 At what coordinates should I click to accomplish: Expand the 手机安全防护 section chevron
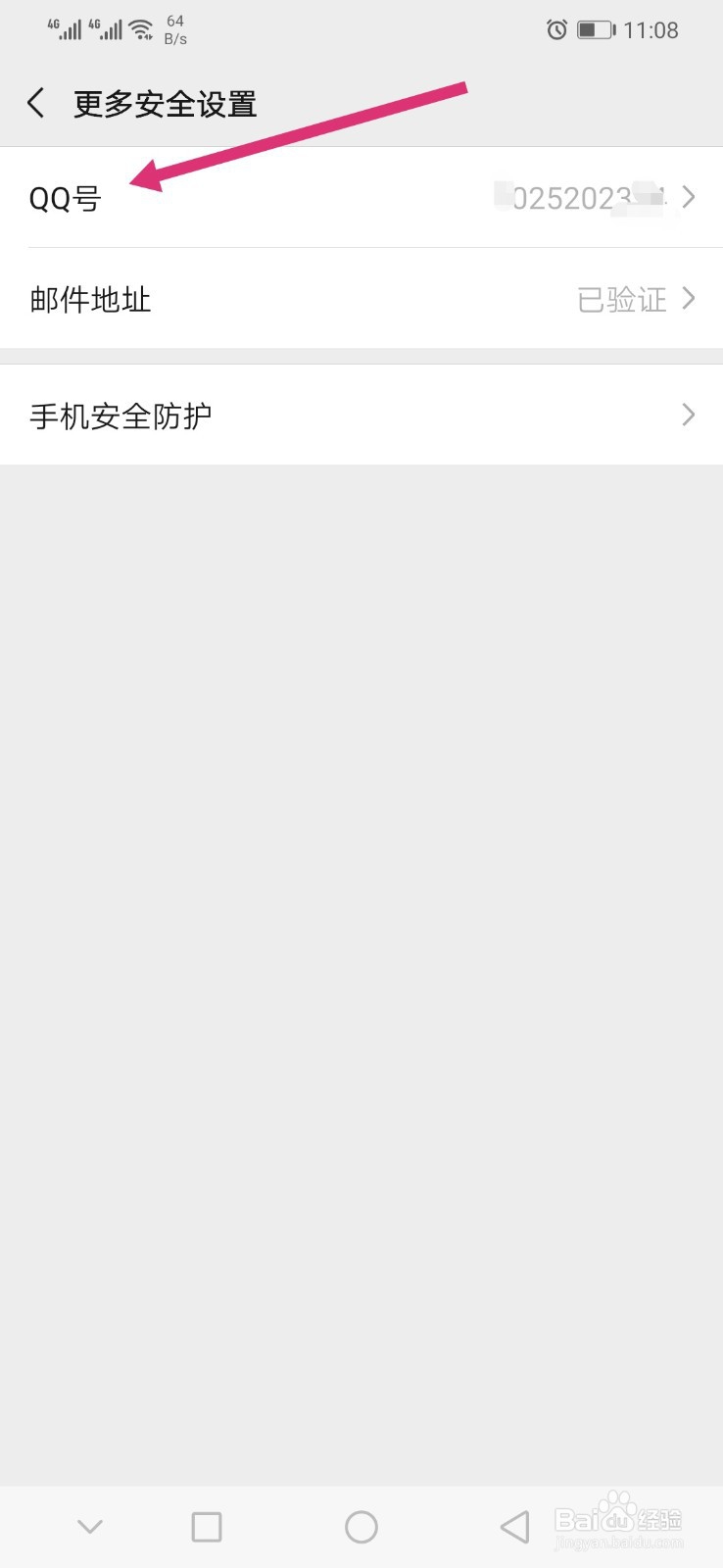pyautogui.click(x=689, y=415)
